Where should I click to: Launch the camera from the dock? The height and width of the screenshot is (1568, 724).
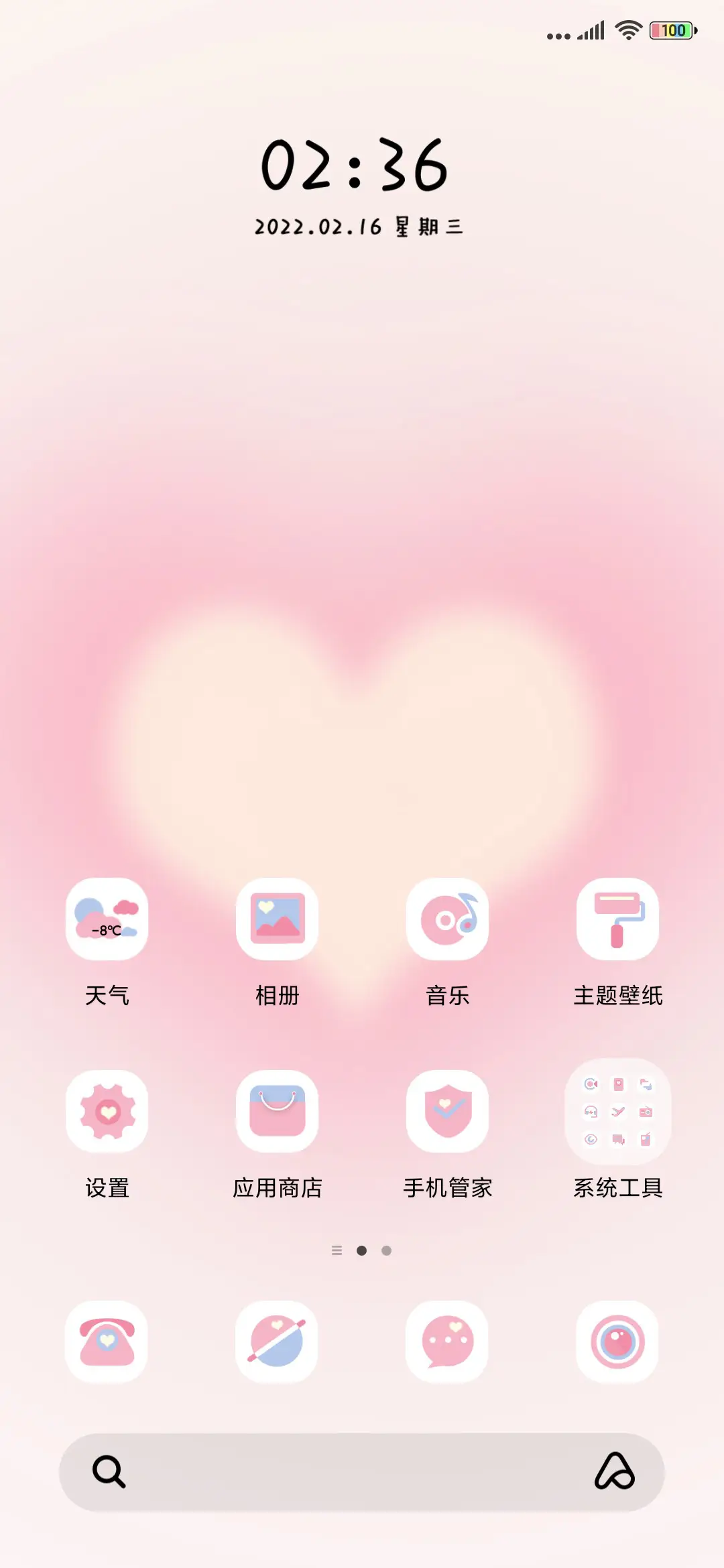tap(617, 1344)
